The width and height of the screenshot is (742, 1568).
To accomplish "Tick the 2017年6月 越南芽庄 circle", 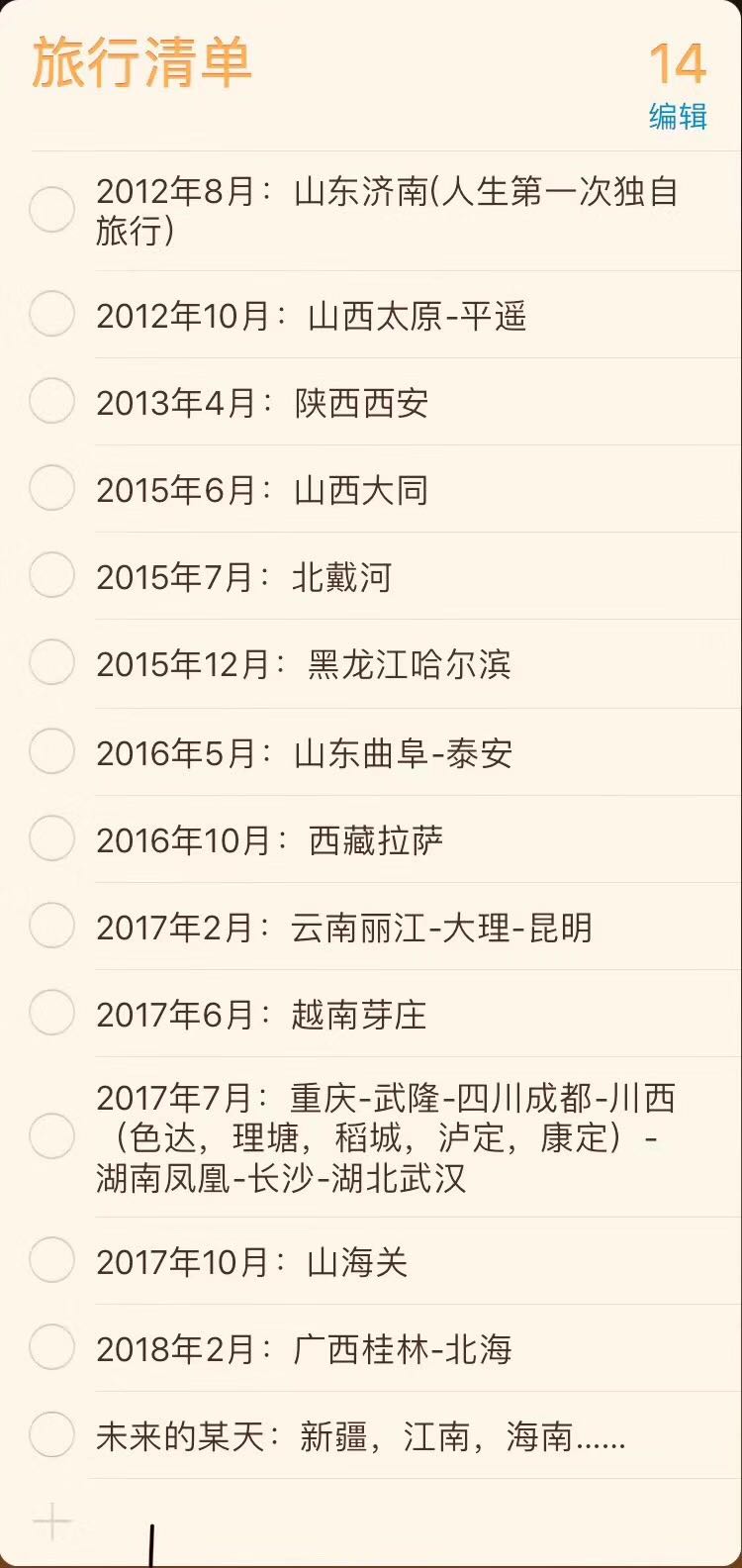I will (x=52, y=1013).
